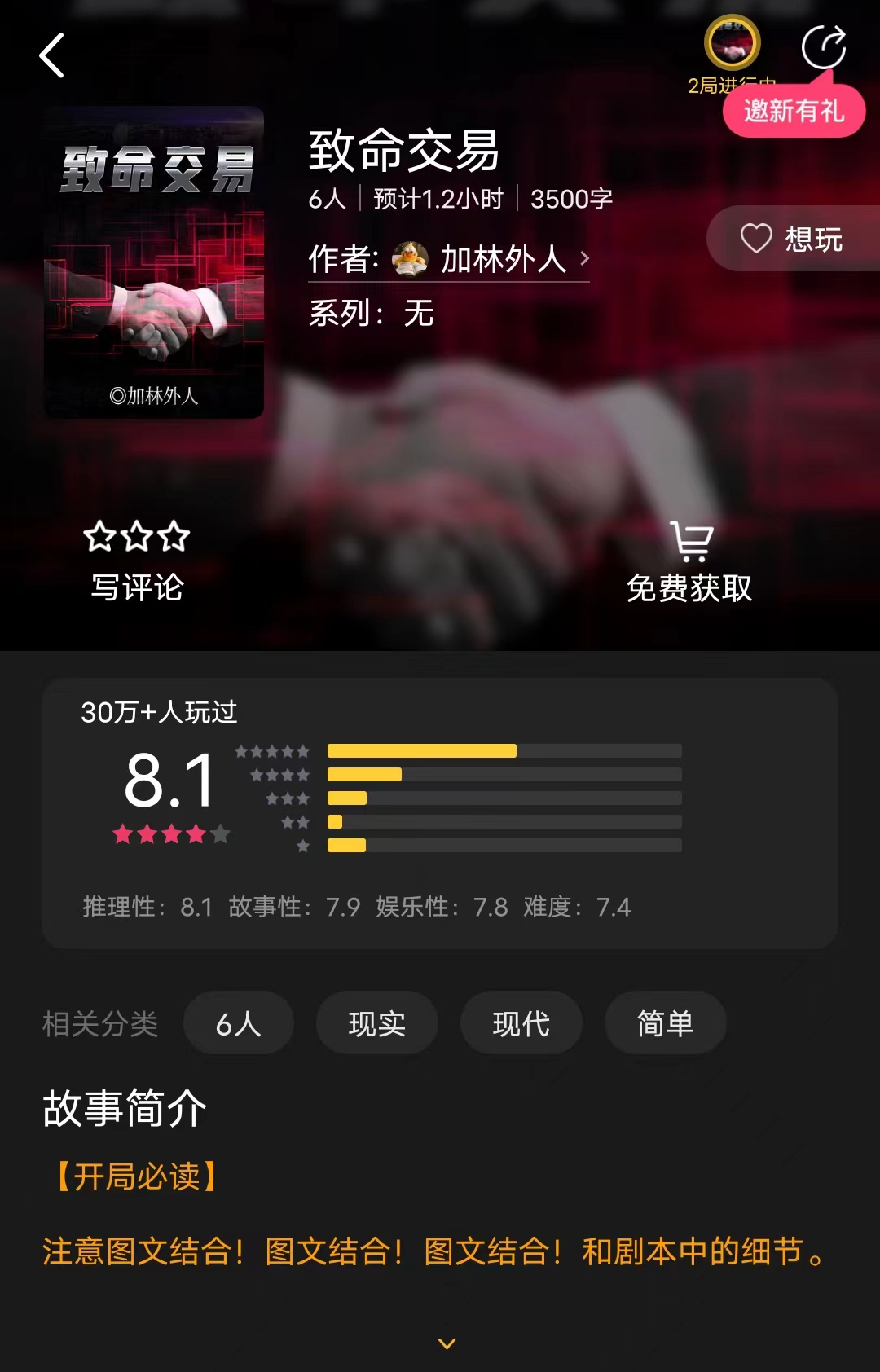Open the 致命交易 cover image
Viewport: 880px width, 1372px height.
coord(154,262)
